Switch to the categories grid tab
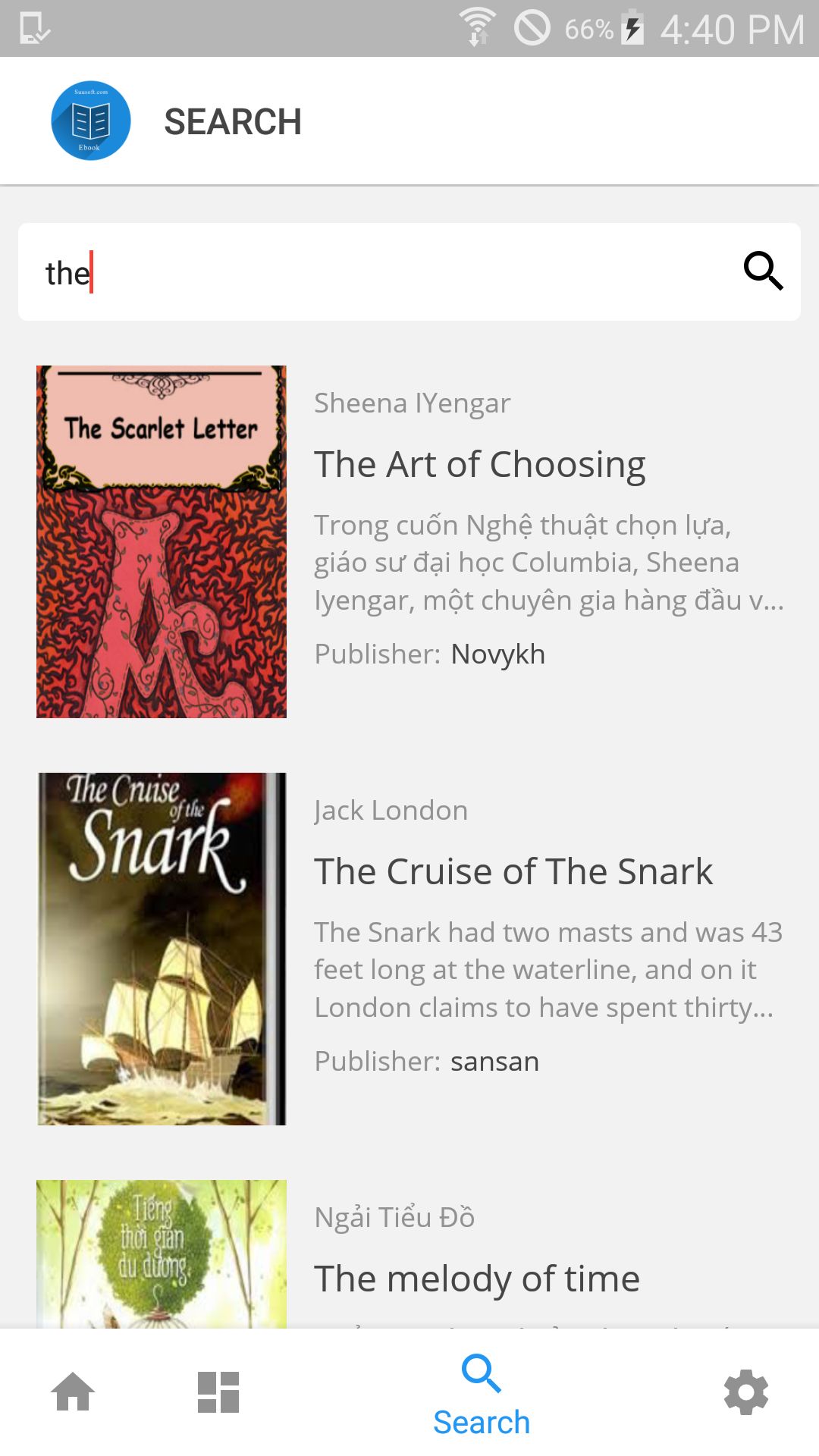819x1456 pixels. [218, 1392]
